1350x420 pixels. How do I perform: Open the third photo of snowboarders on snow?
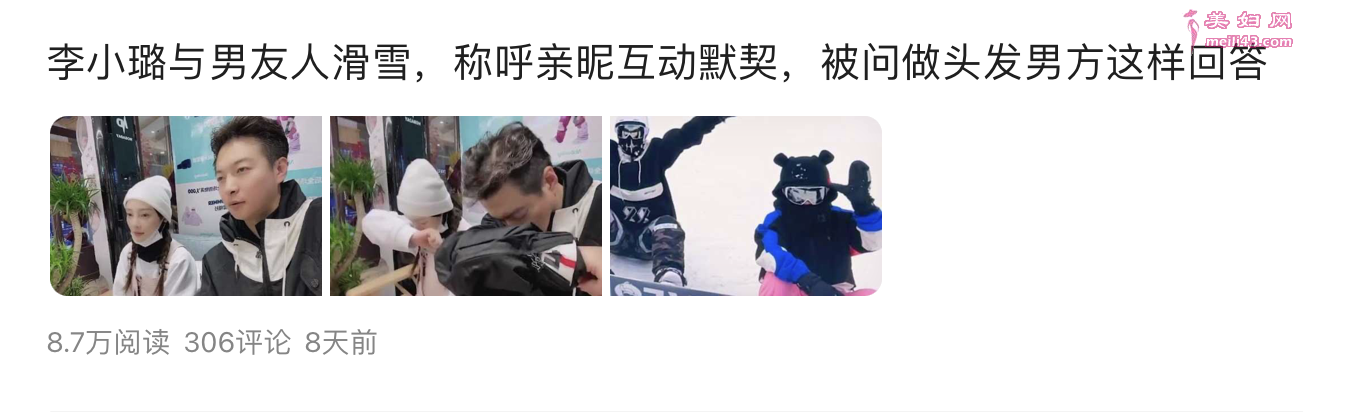tap(746, 206)
